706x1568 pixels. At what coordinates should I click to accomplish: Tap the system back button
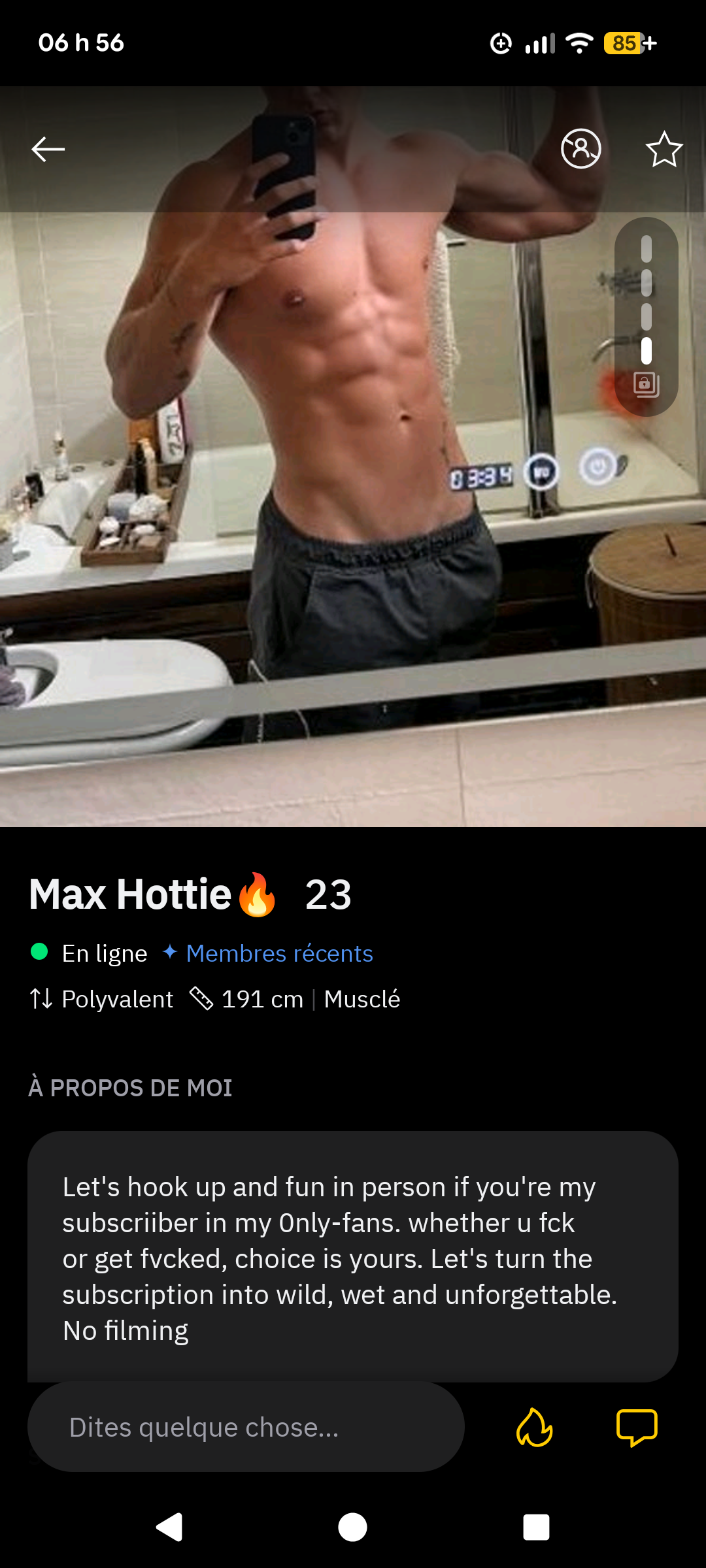click(x=169, y=1527)
